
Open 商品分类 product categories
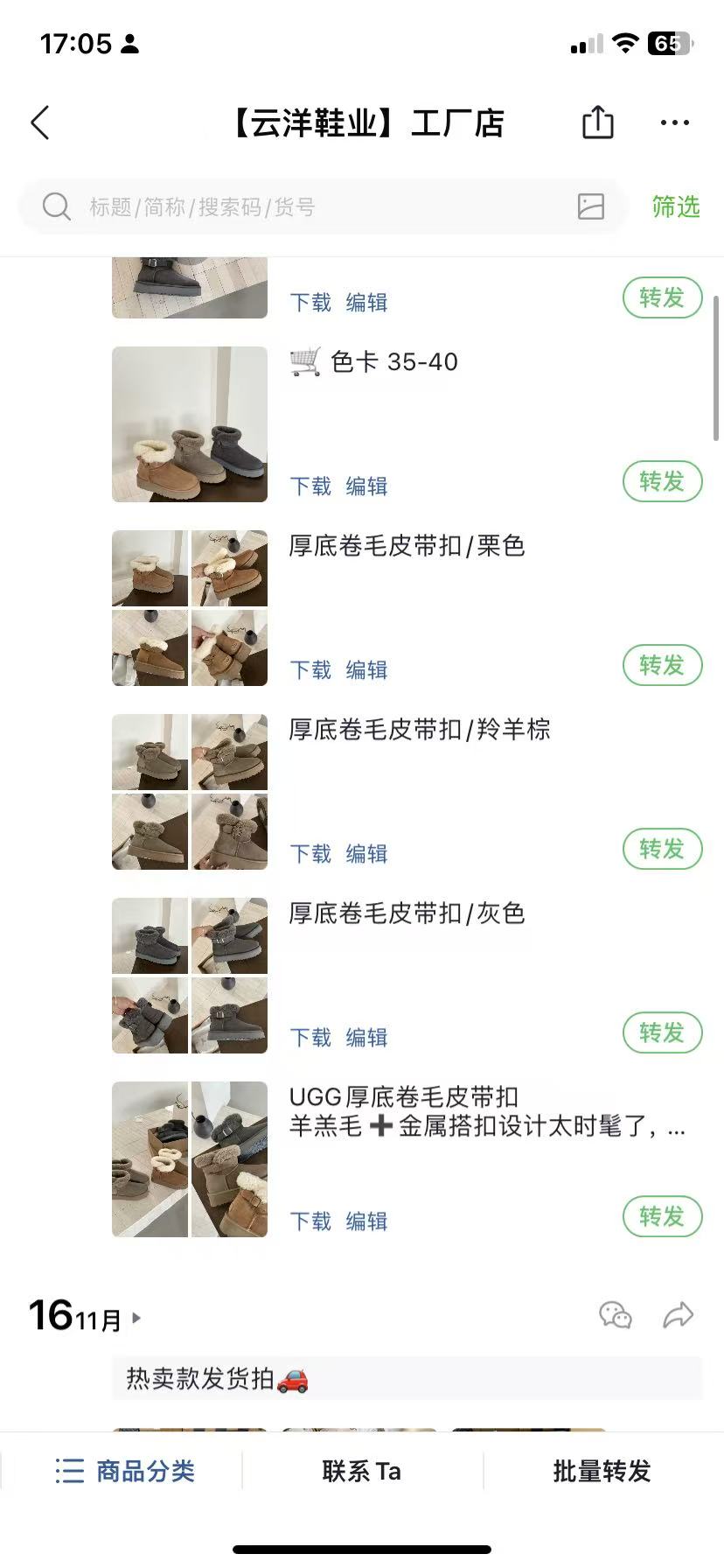[125, 1471]
